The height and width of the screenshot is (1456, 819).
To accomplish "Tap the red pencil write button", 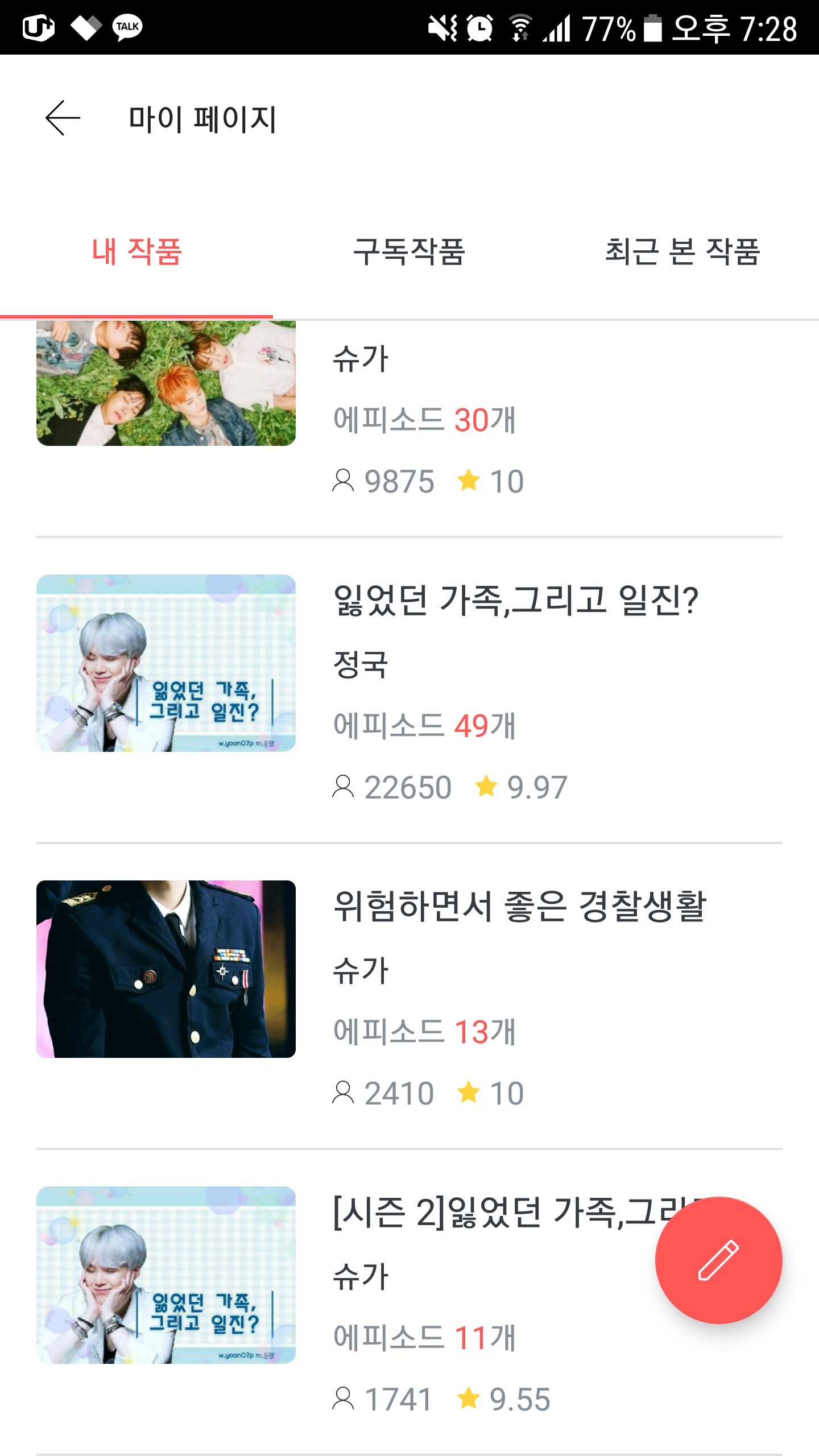I will (718, 1260).
